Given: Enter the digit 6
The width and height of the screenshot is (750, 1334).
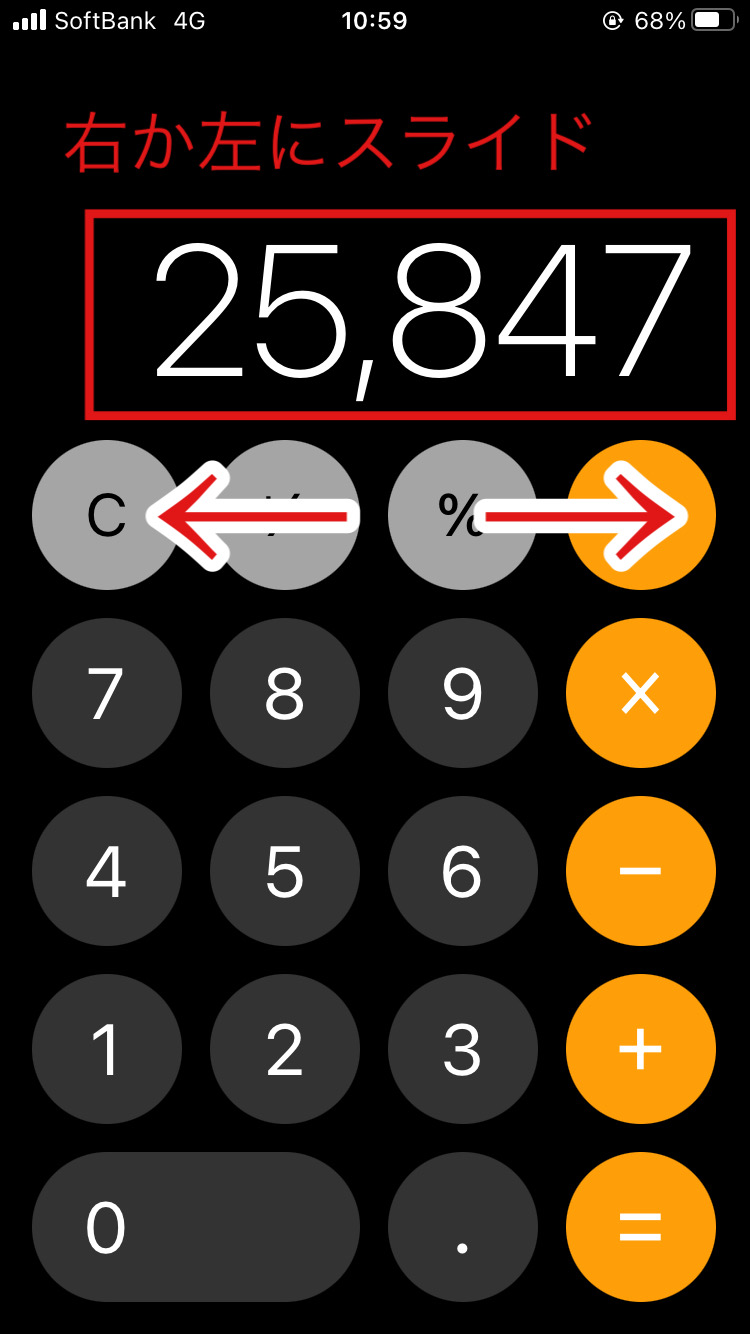Looking at the screenshot, I should coord(462,871).
